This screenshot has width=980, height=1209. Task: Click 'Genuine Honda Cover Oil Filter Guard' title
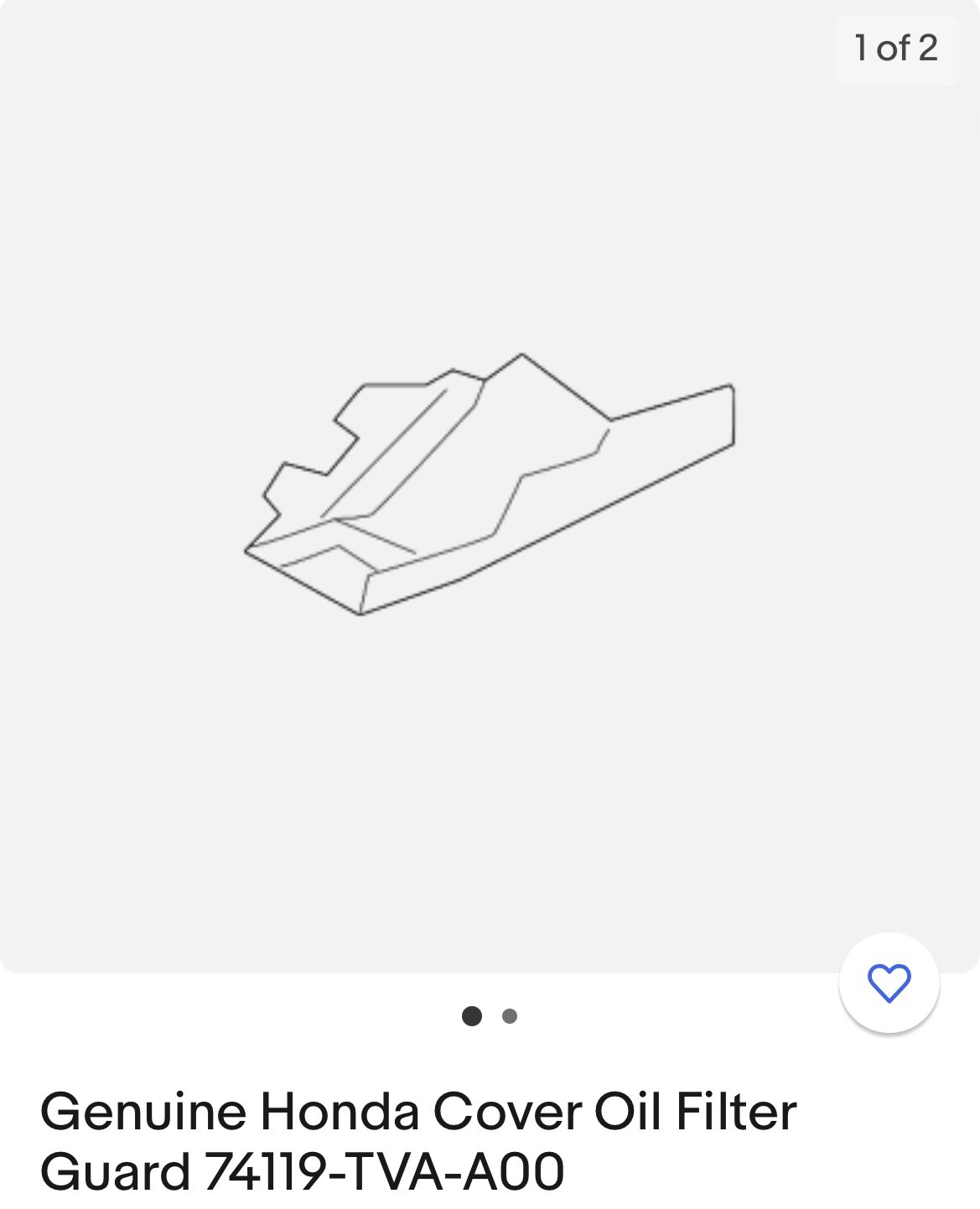click(419, 1143)
